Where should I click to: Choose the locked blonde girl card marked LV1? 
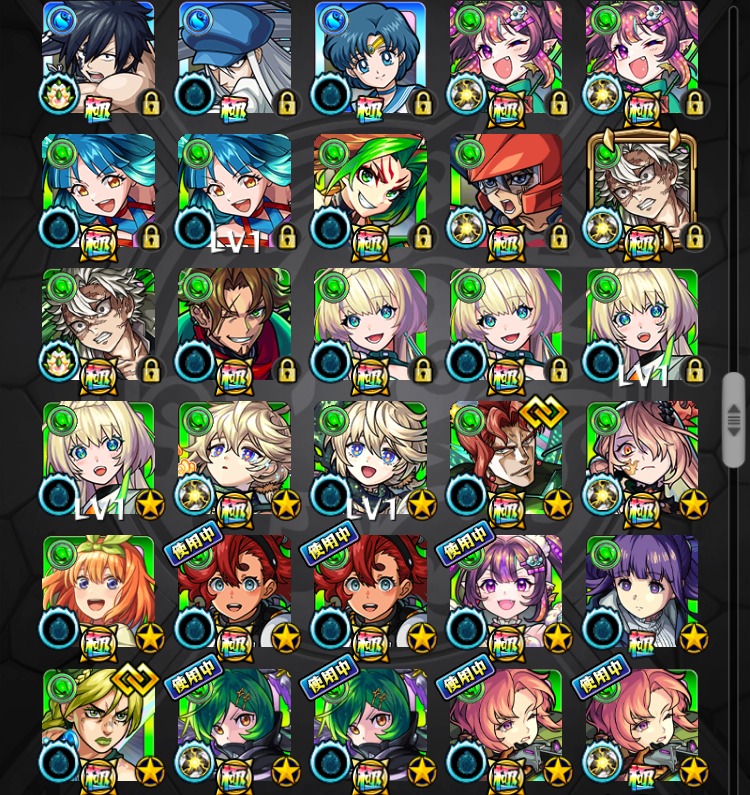point(642,325)
